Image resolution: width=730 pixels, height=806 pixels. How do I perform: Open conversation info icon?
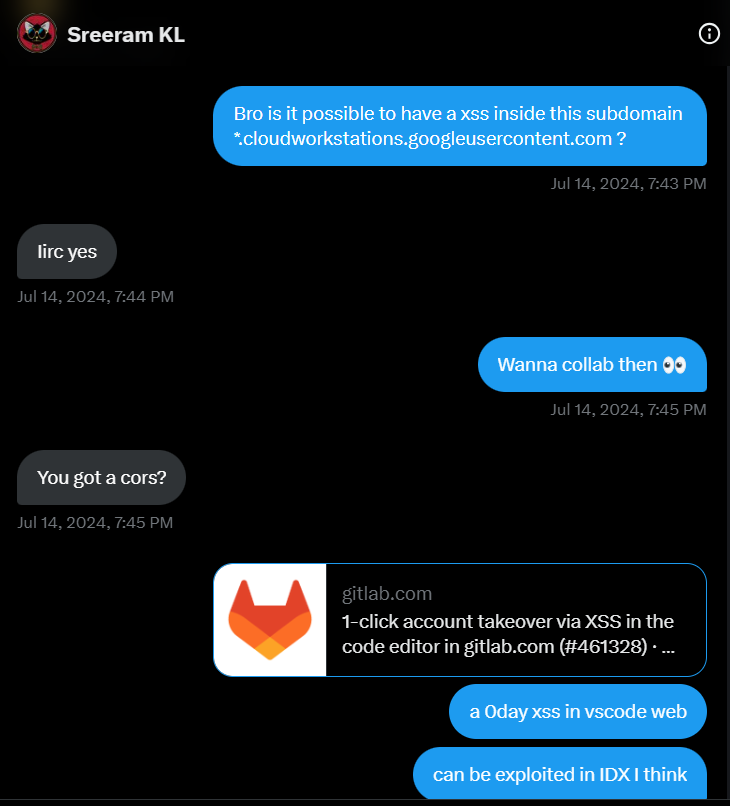[x=708, y=34]
